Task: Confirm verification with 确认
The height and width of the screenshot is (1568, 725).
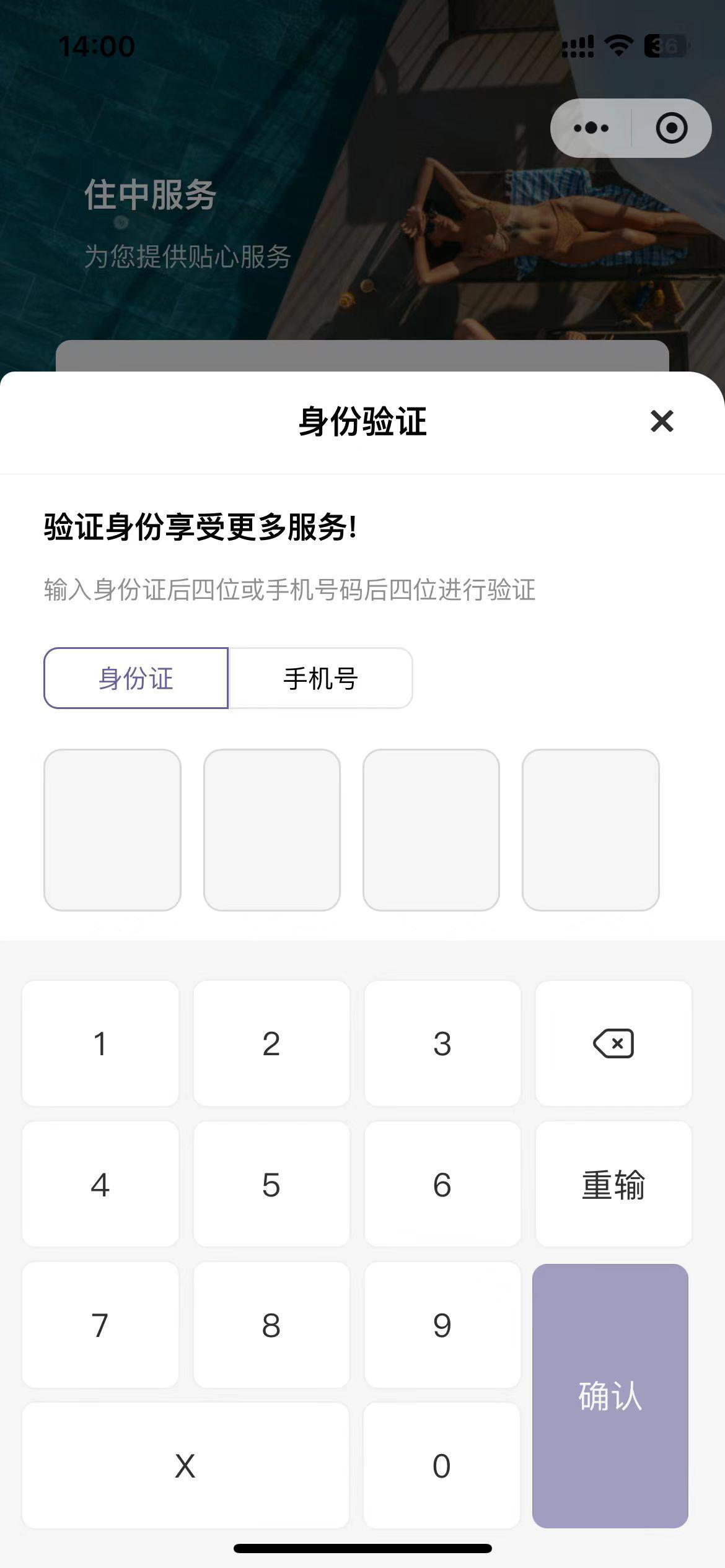Action: [x=610, y=1396]
